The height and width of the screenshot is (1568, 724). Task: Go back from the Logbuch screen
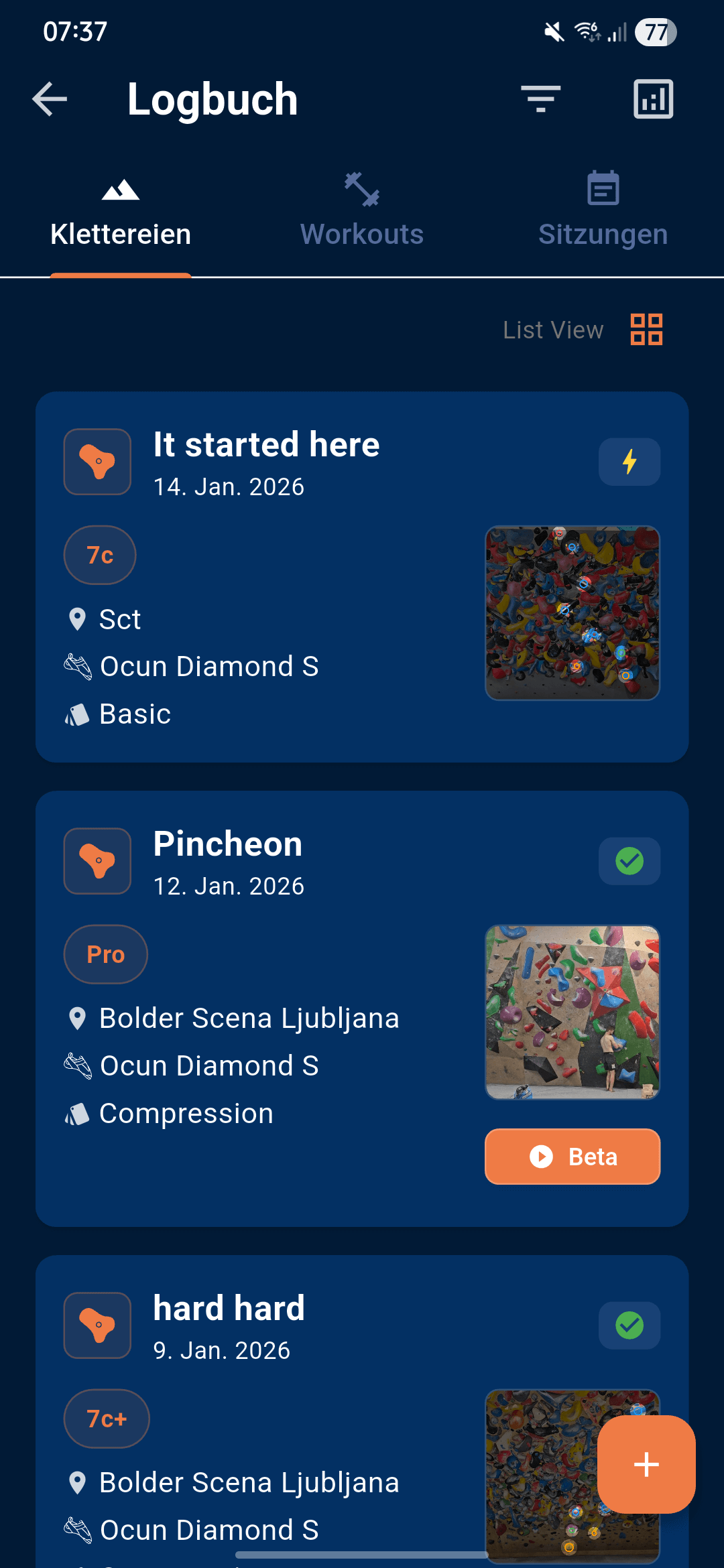click(x=50, y=99)
